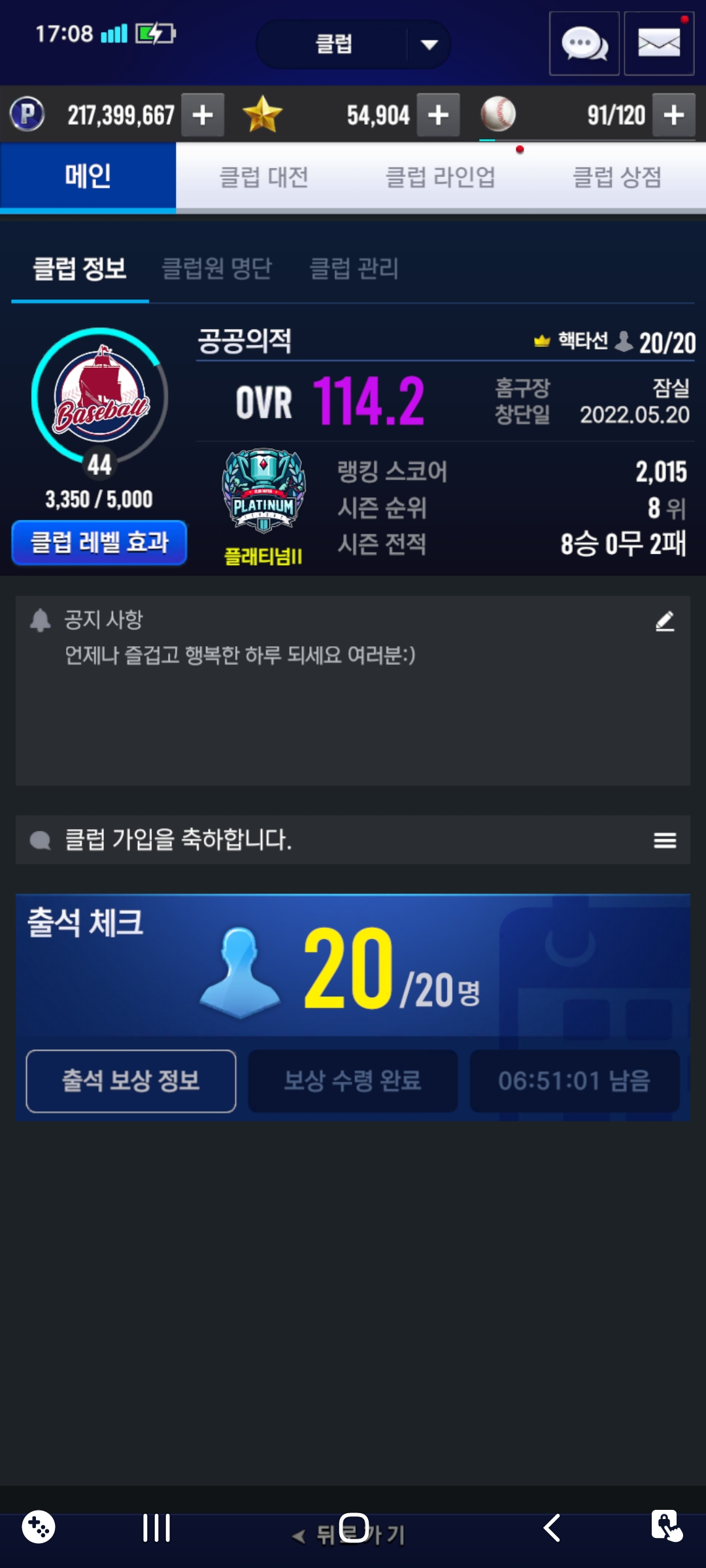Edit the 공지 사항 notice with pencil icon
This screenshot has height=1568, width=706.
[x=665, y=621]
